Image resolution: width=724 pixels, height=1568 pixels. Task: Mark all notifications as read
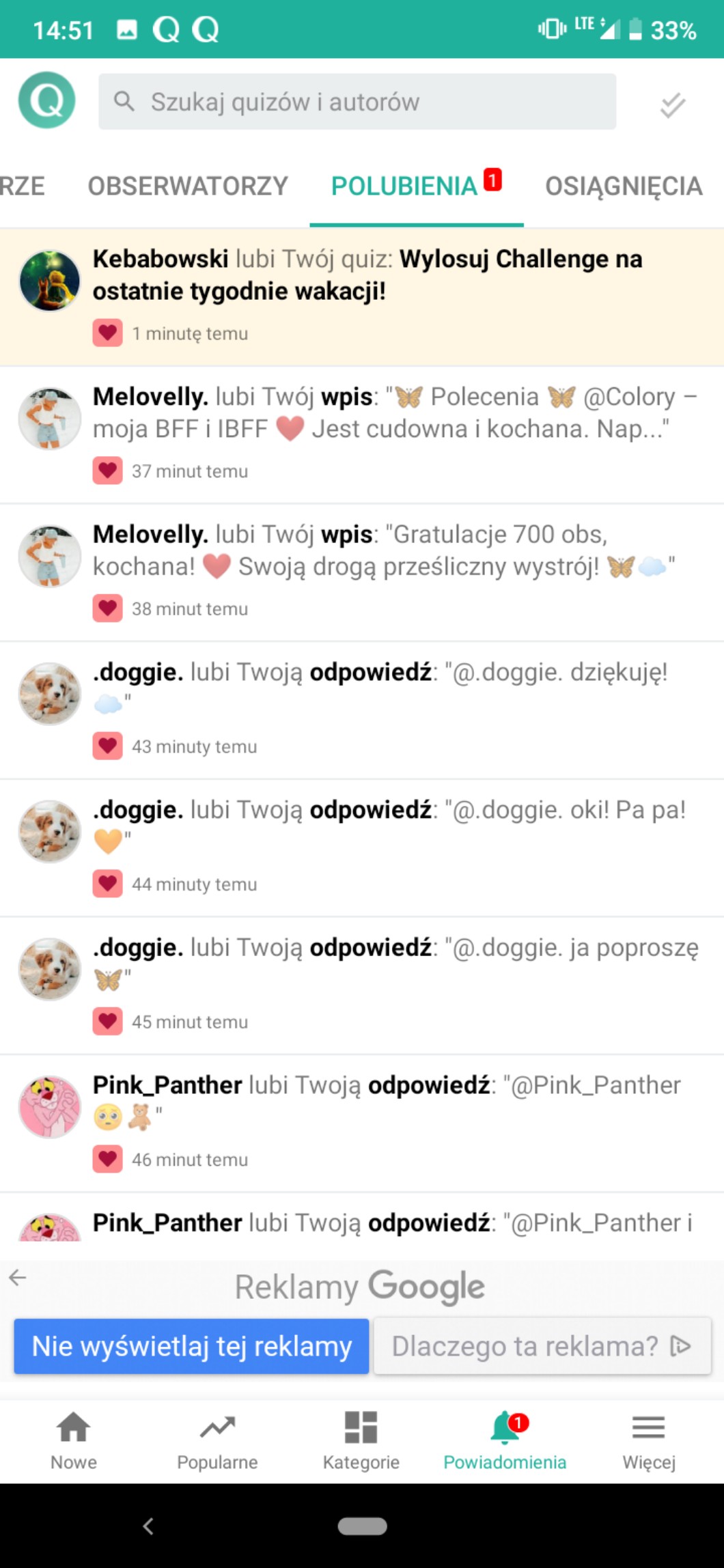tap(672, 104)
